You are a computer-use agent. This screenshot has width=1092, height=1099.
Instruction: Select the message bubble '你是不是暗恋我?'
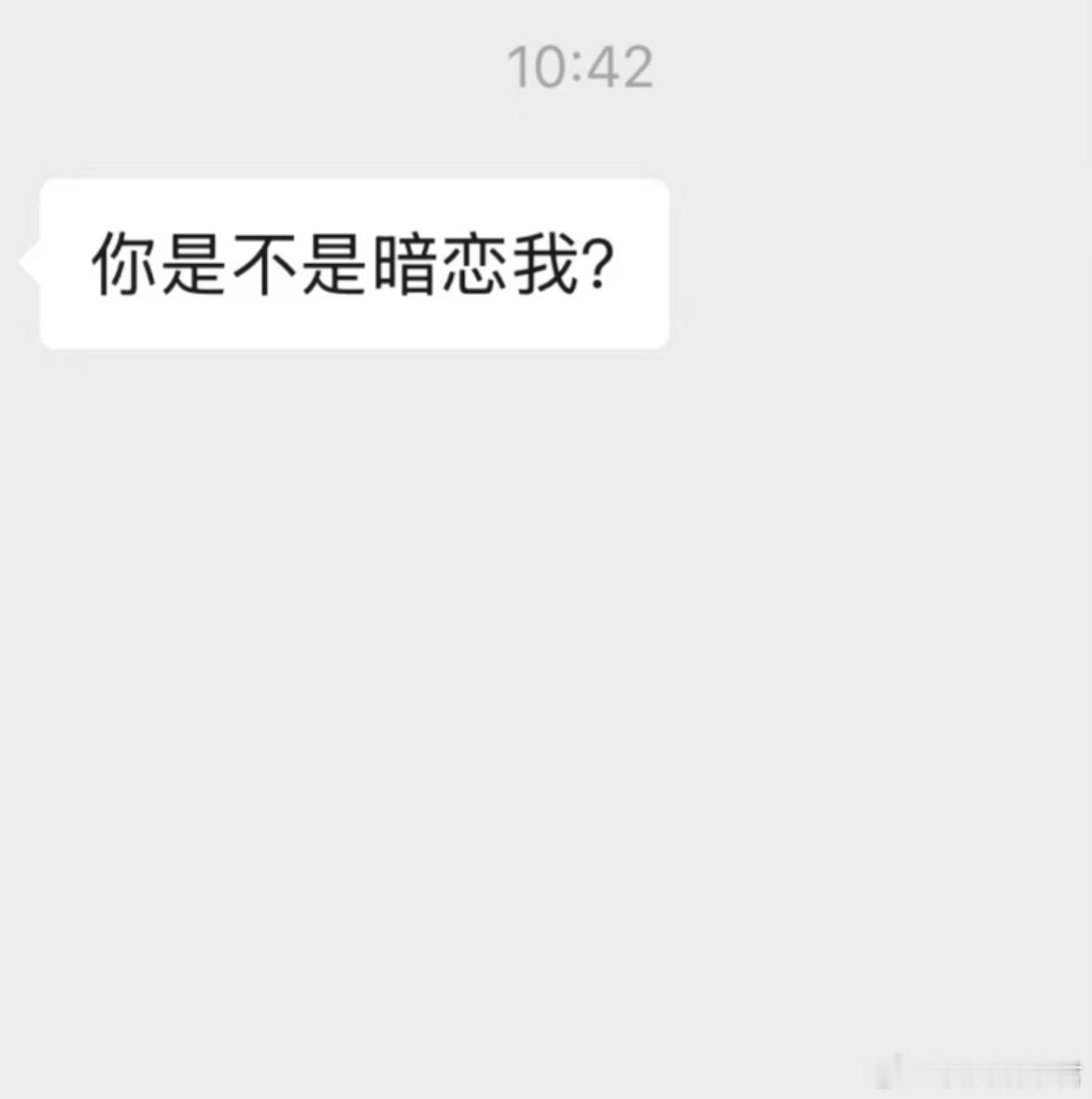355,261
